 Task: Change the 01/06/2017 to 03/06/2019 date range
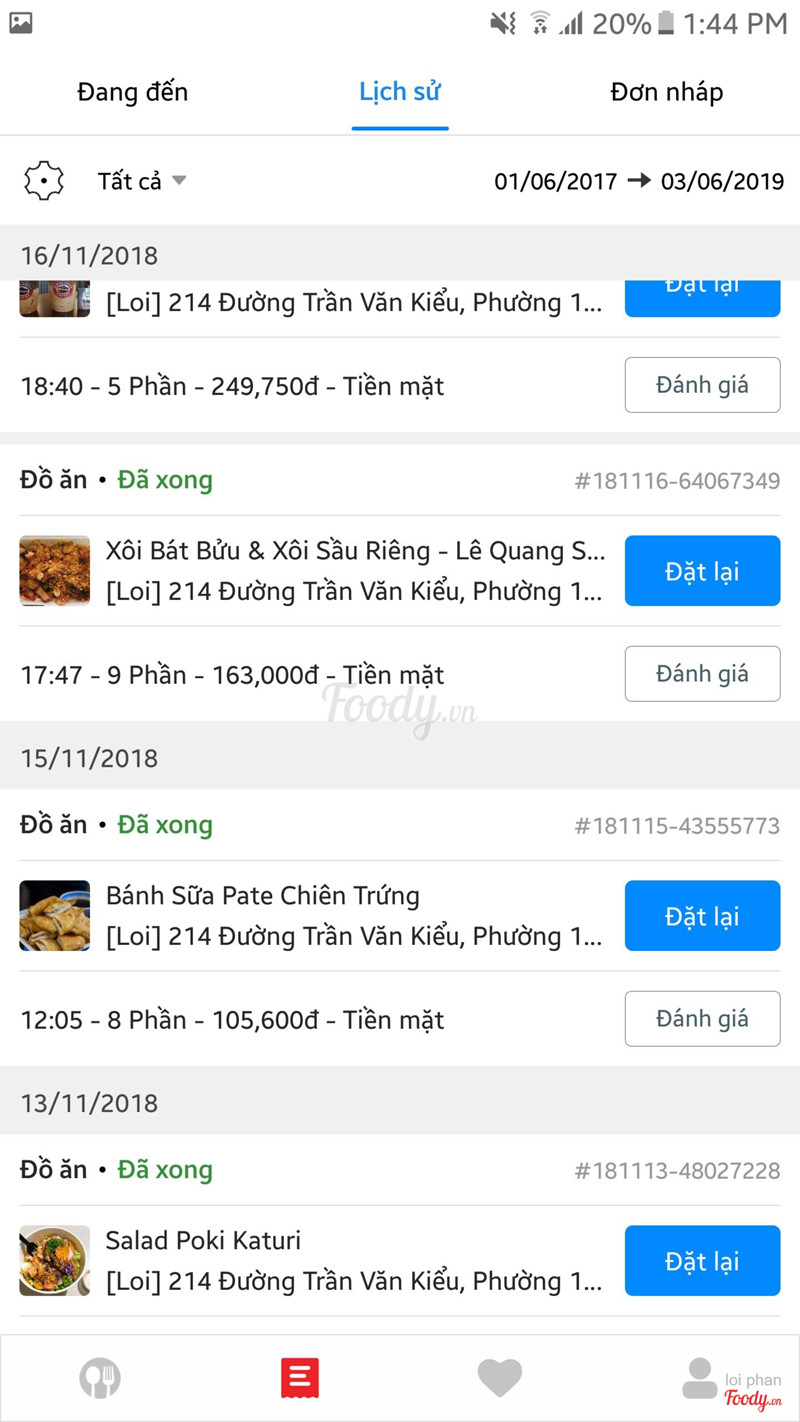(x=639, y=181)
